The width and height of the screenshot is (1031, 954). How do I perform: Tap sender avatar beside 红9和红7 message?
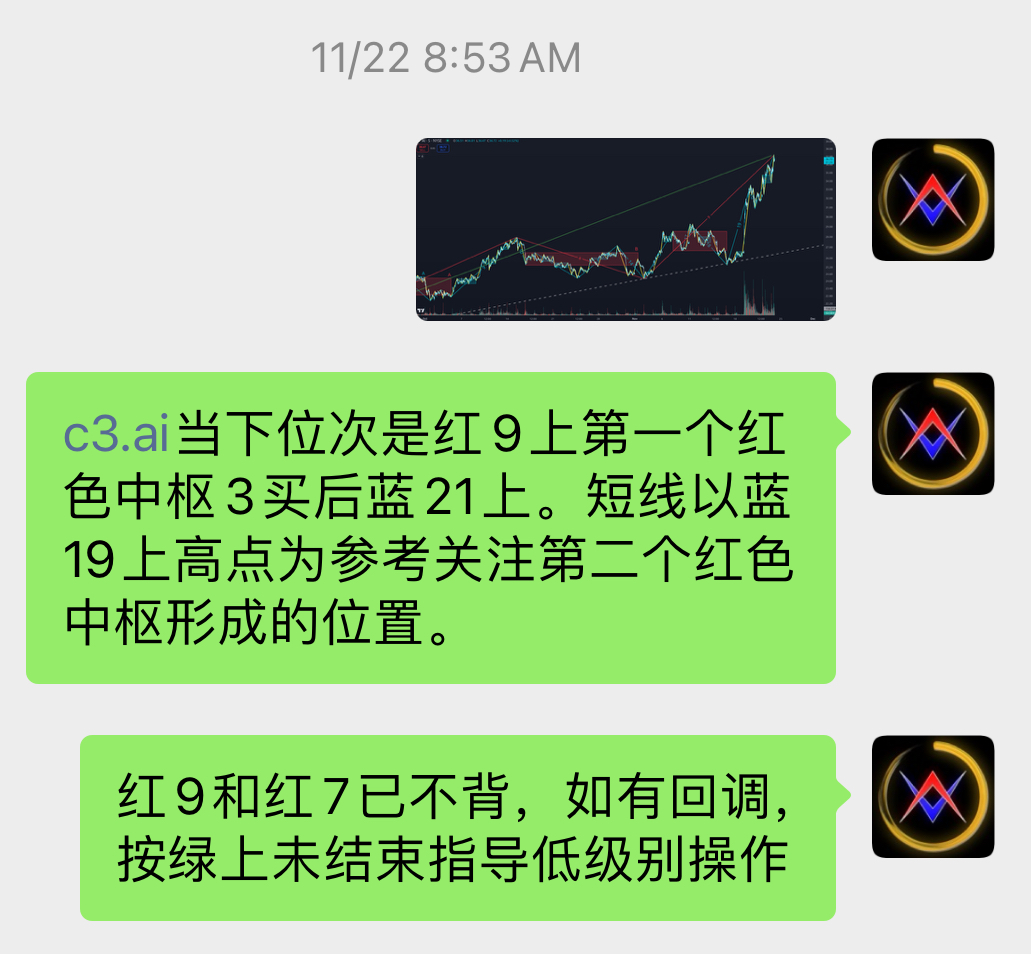pyautogui.click(x=933, y=797)
